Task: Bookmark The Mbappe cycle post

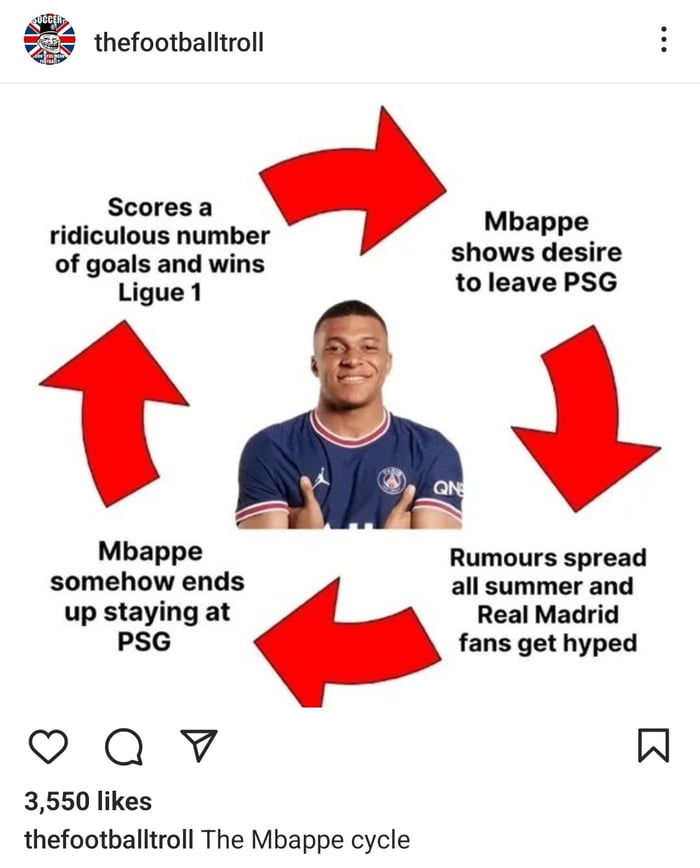Action: click(653, 745)
